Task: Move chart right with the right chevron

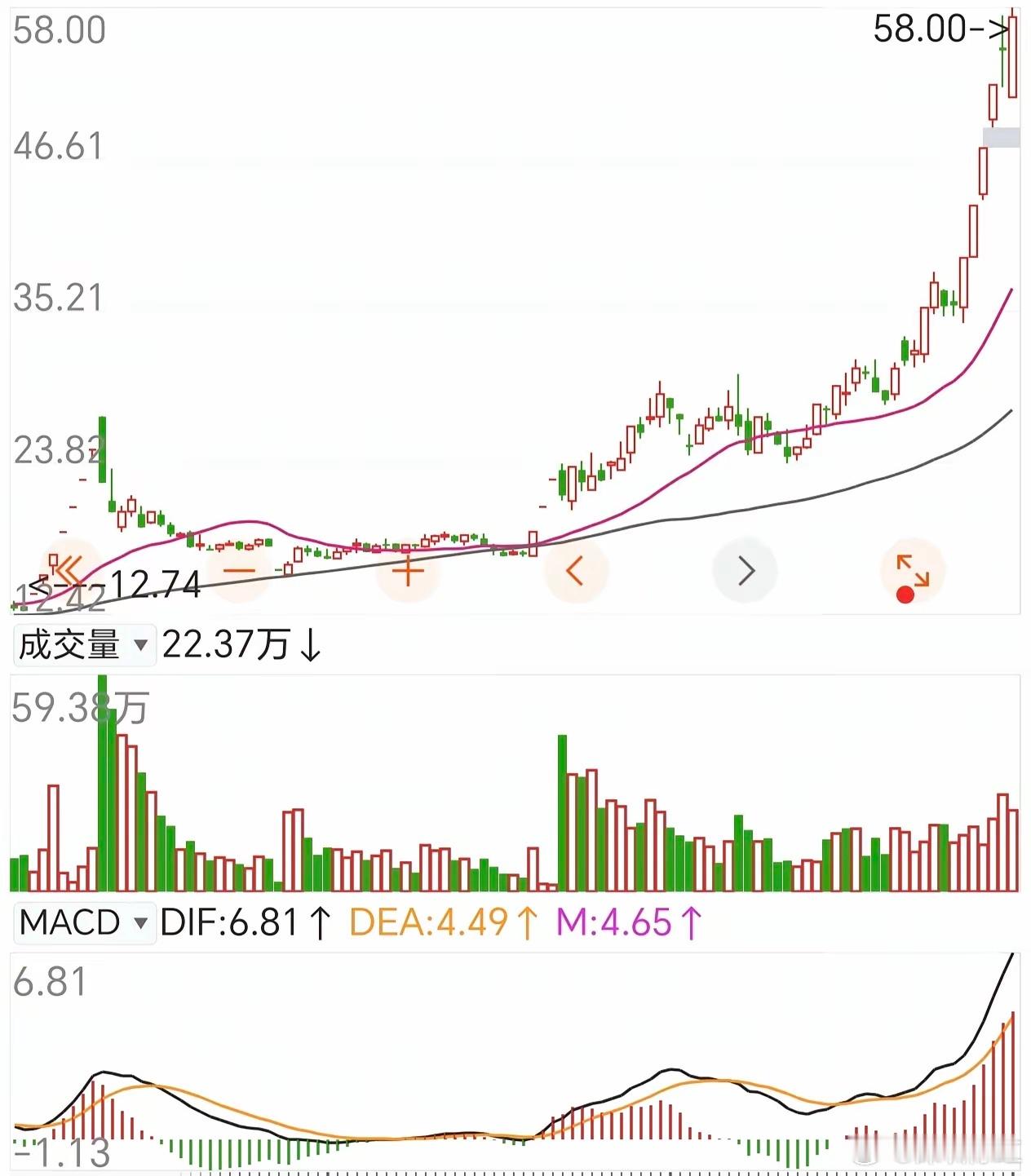Action: click(x=745, y=570)
